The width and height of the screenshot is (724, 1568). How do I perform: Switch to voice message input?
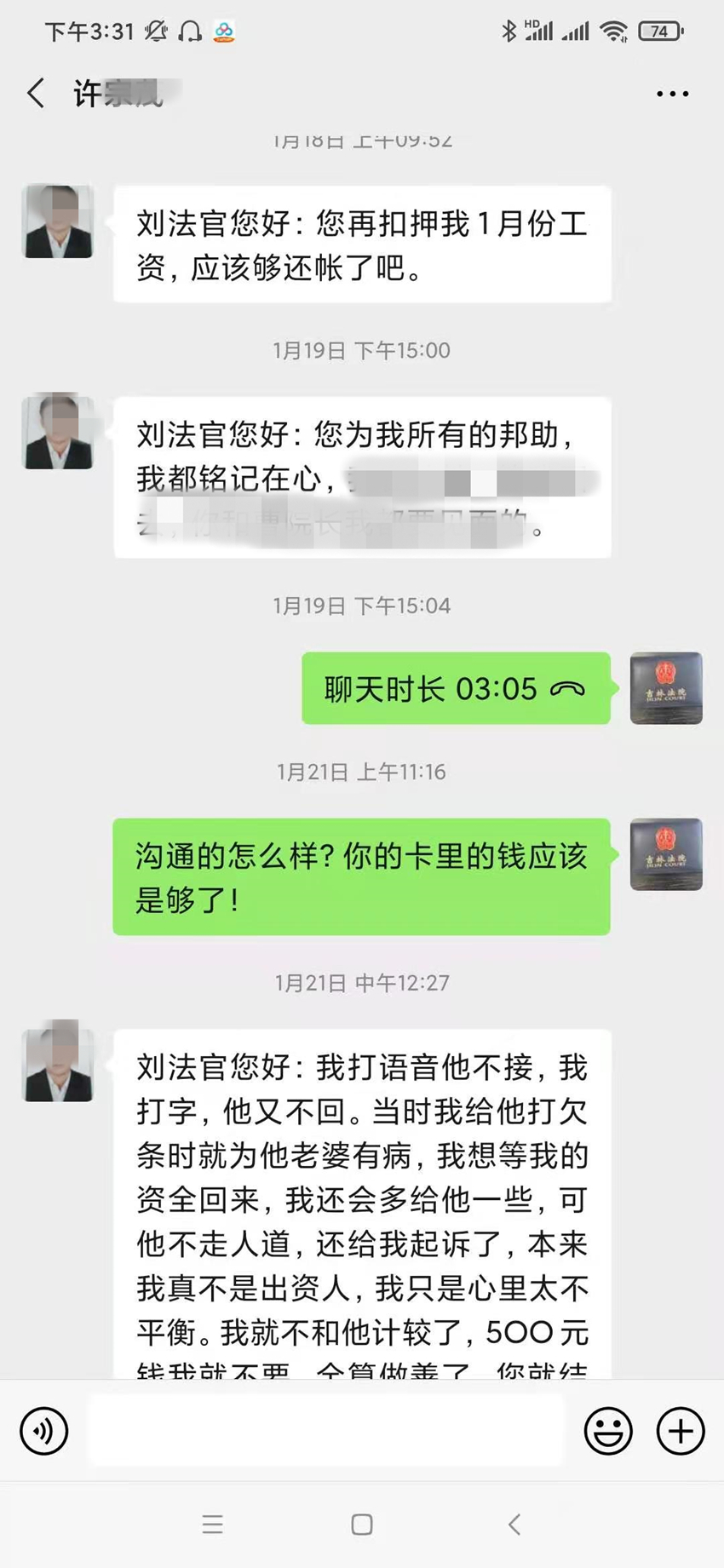(x=43, y=1430)
